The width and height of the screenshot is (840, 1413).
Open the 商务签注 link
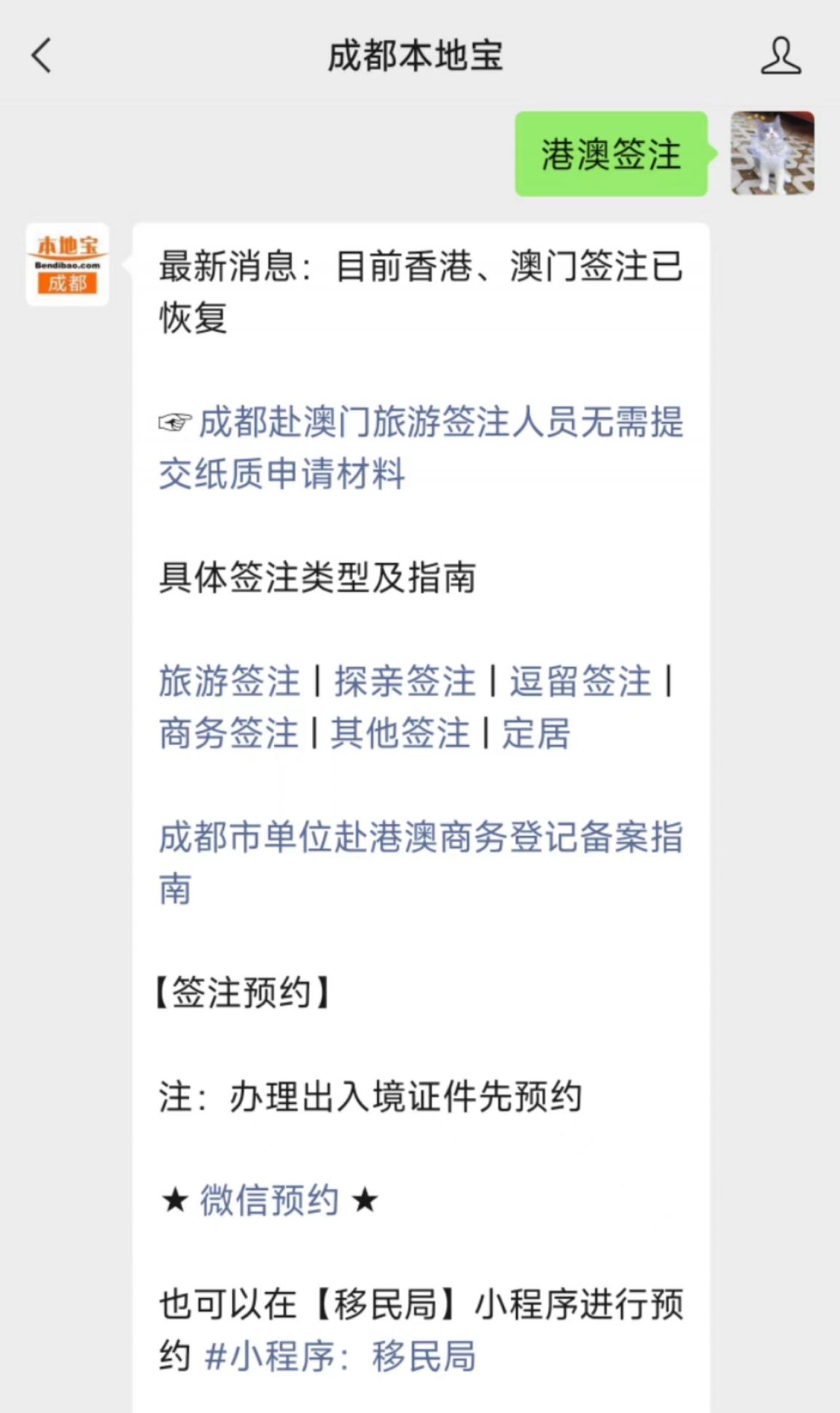tap(229, 733)
